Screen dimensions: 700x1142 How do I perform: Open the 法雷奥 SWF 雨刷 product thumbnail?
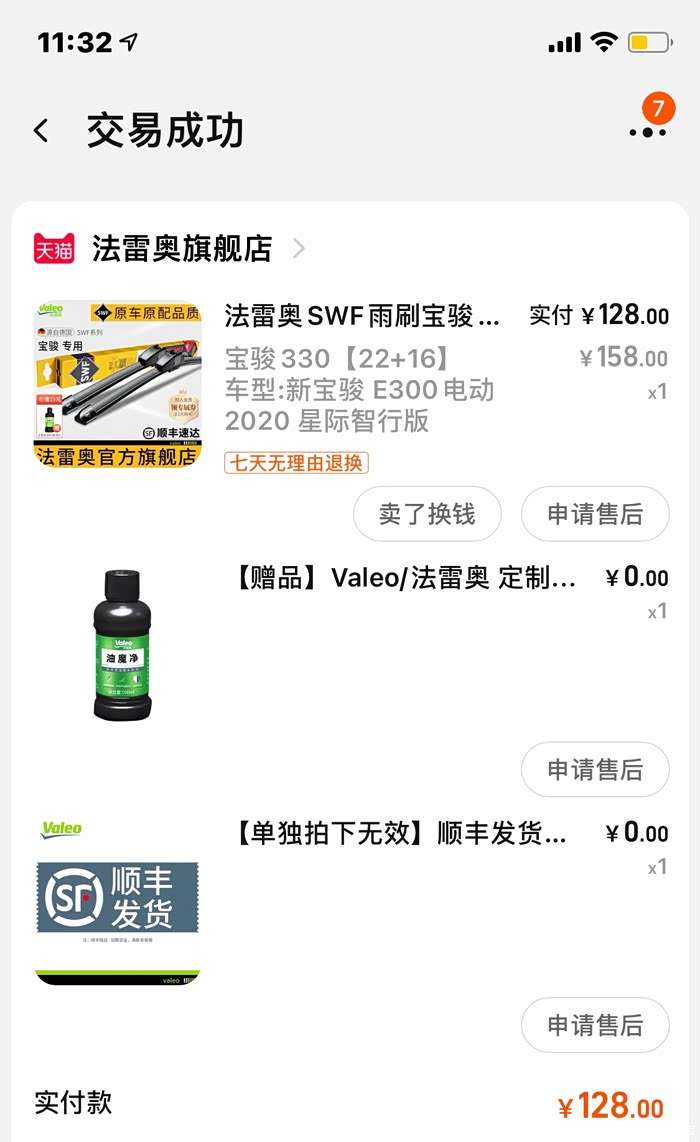[x=117, y=385]
